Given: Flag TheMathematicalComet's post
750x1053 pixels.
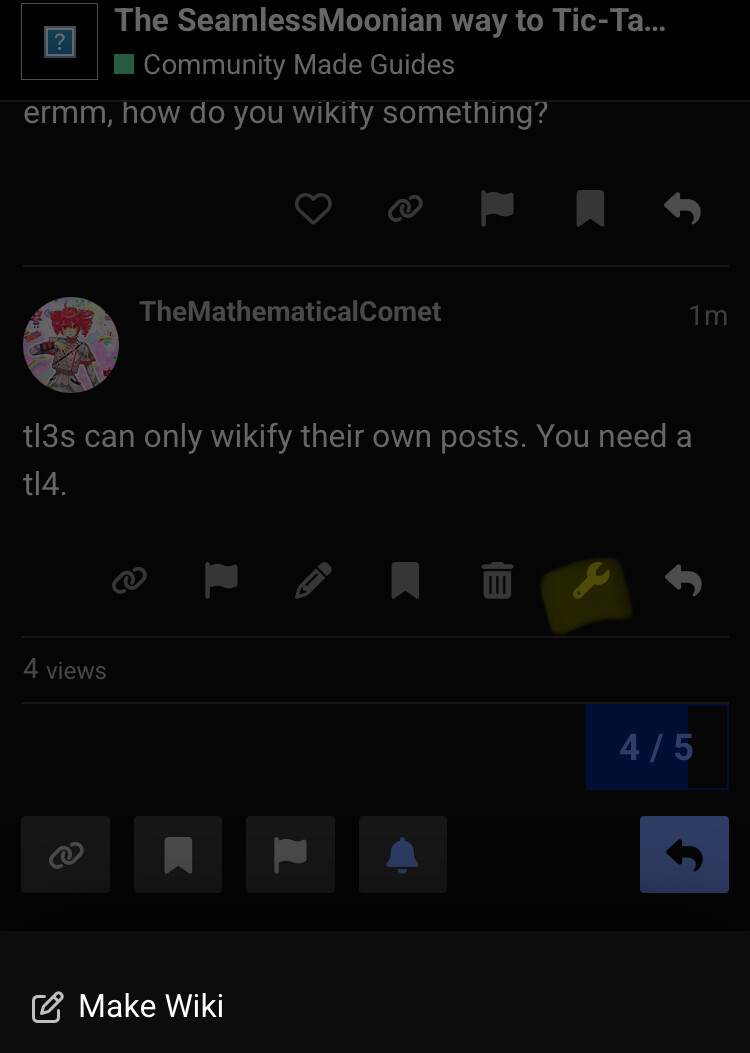Looking at the screenshot, I should (221, 581).
